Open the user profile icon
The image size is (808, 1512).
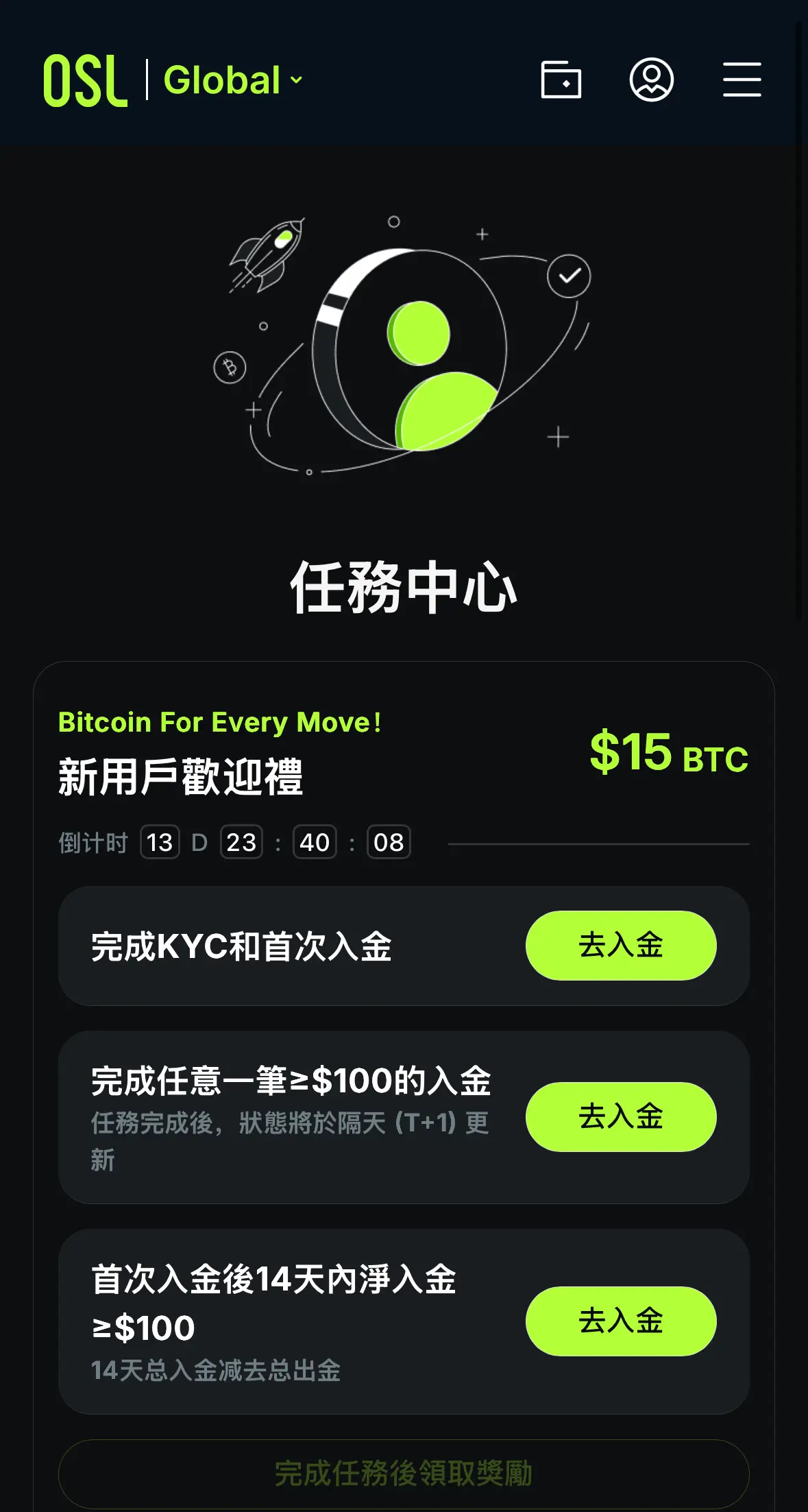[651, 80]
